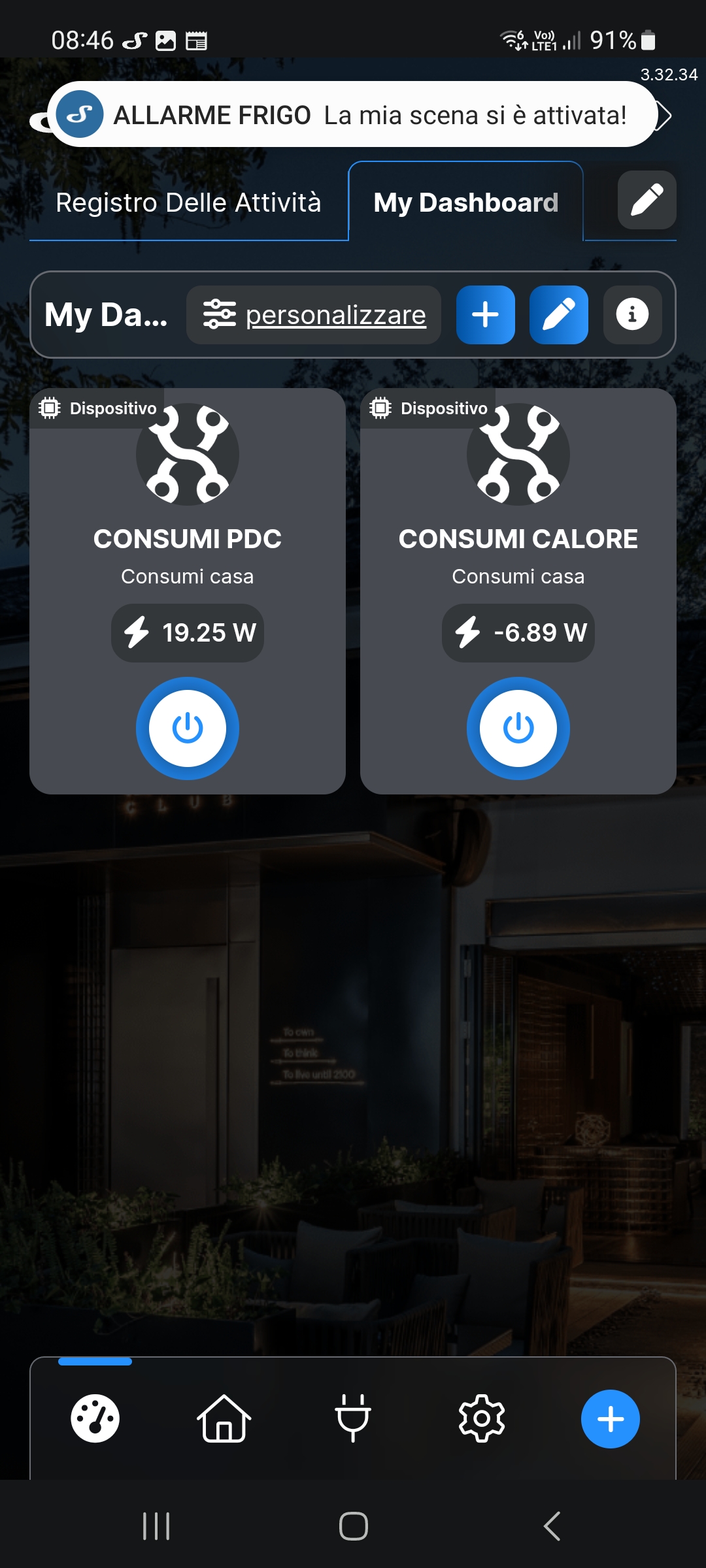This screenshot has height=1568, width=706.
Task: Tap the round plus button in bottom bar
Action: pyautogui.click(x=610, y=1418)
